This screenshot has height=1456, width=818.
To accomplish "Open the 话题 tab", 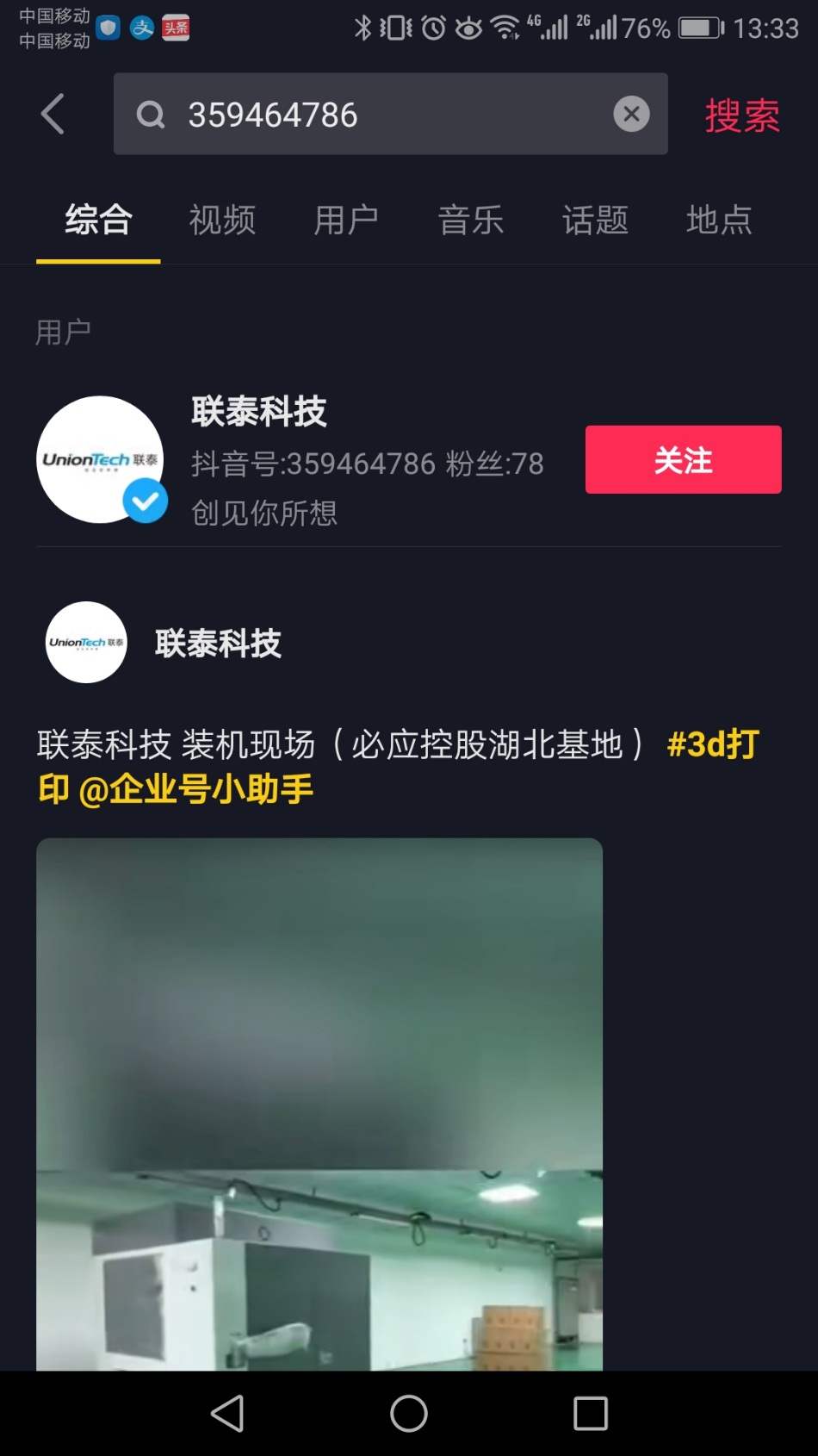I will (595, 221).
